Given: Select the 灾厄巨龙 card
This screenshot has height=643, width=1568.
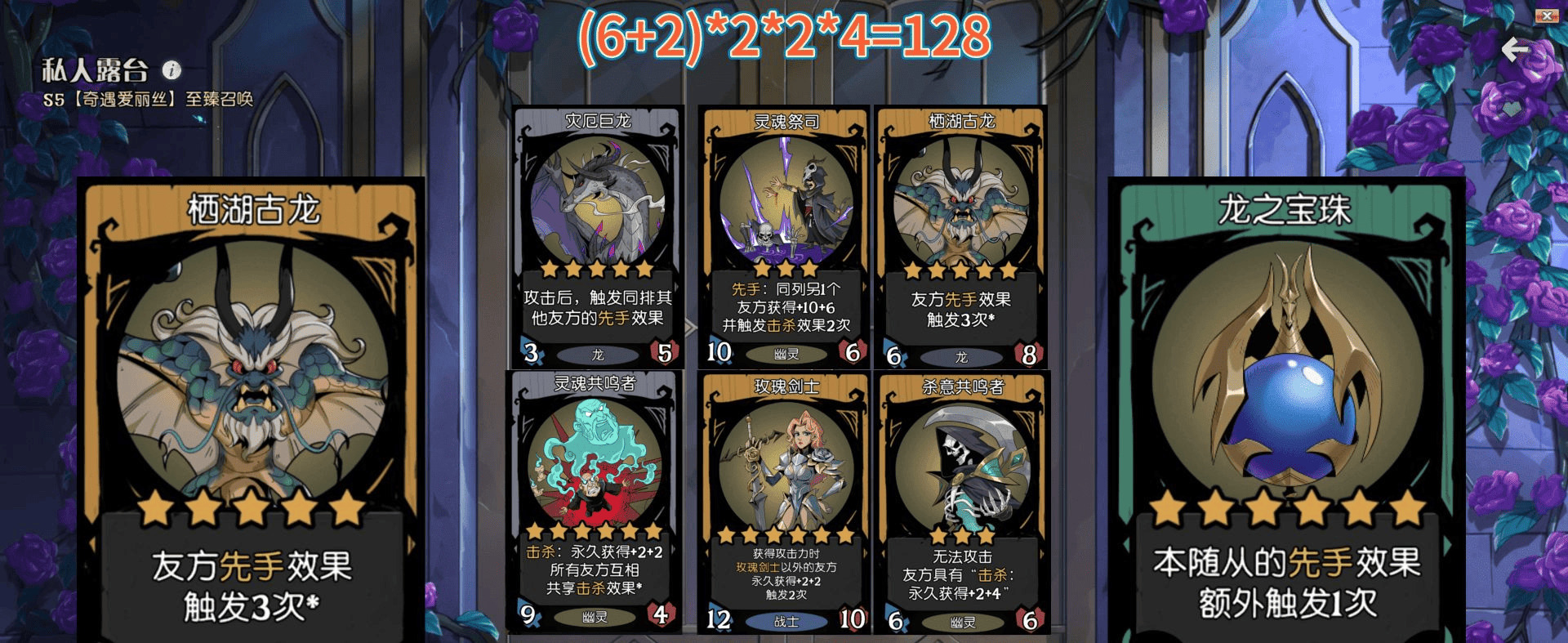Looking at the screenshot, I should pos(598,237).
